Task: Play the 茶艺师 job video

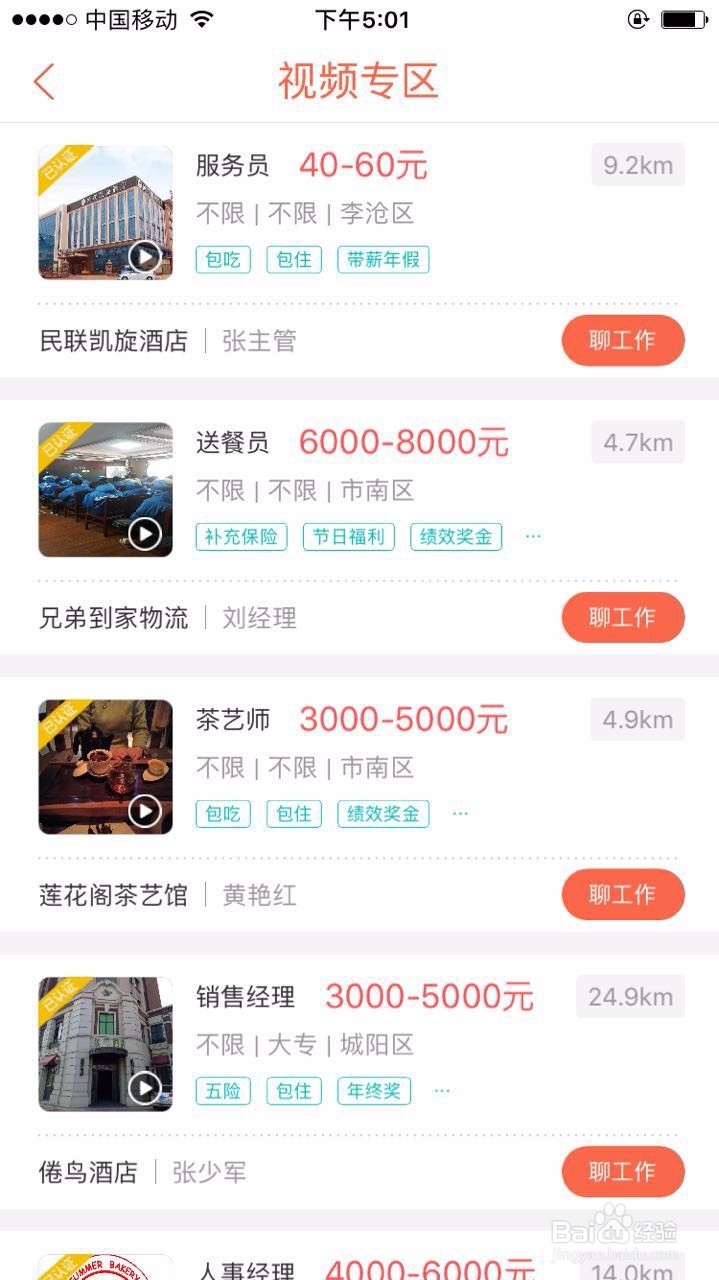Action: tap(145, 811)
